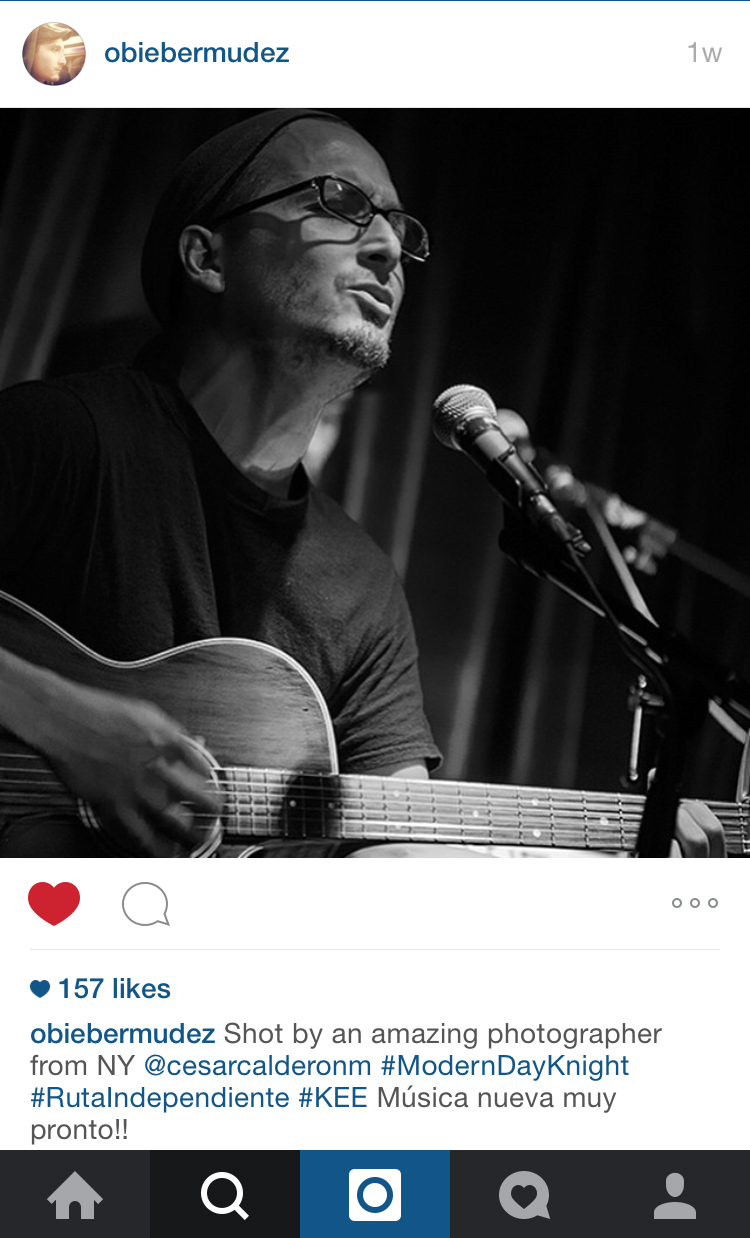750x1238 pixels.
Task: Switch to the activity heart tab
Action: point(525,1194)
